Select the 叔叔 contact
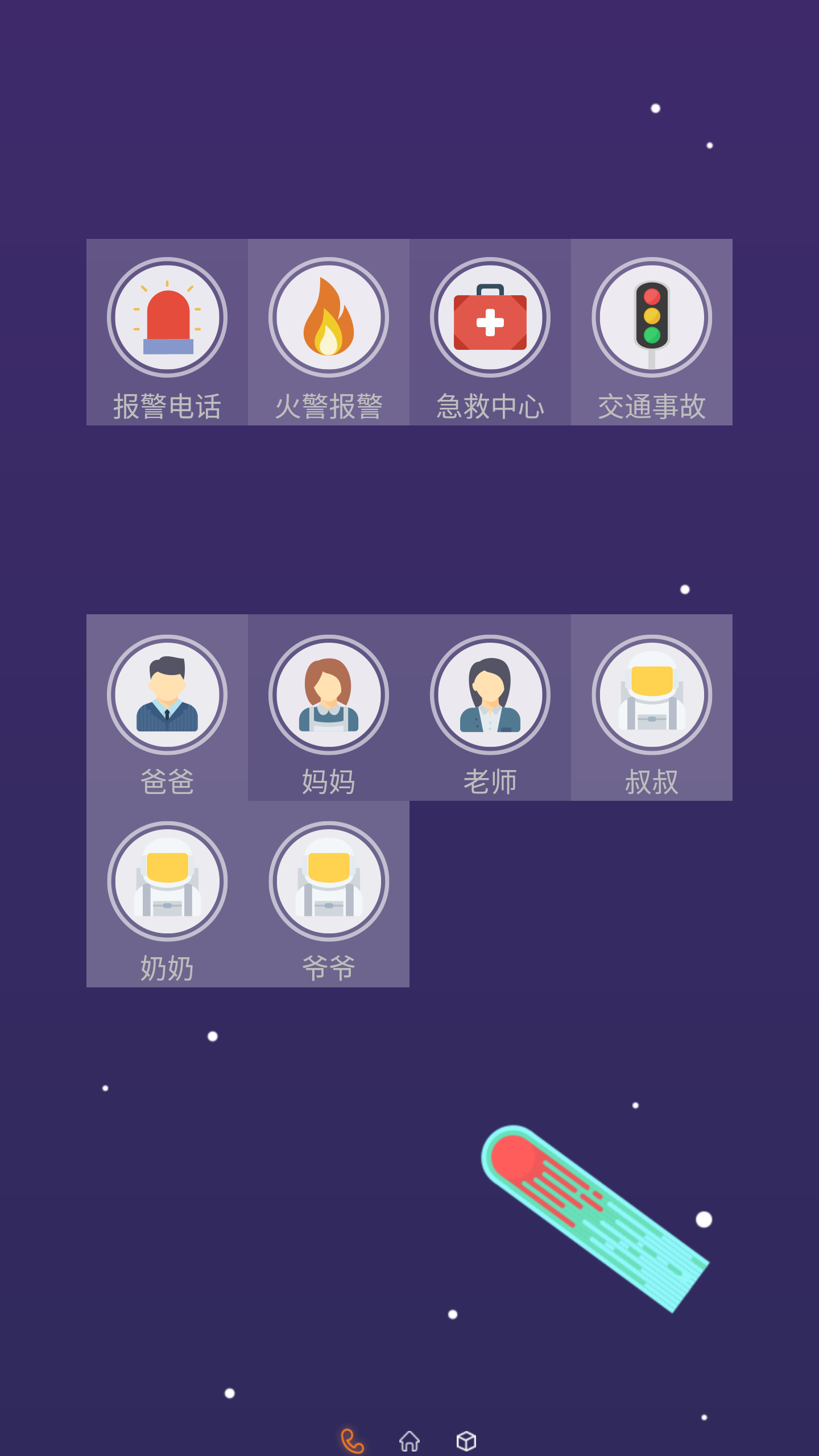 coord(652,707)
